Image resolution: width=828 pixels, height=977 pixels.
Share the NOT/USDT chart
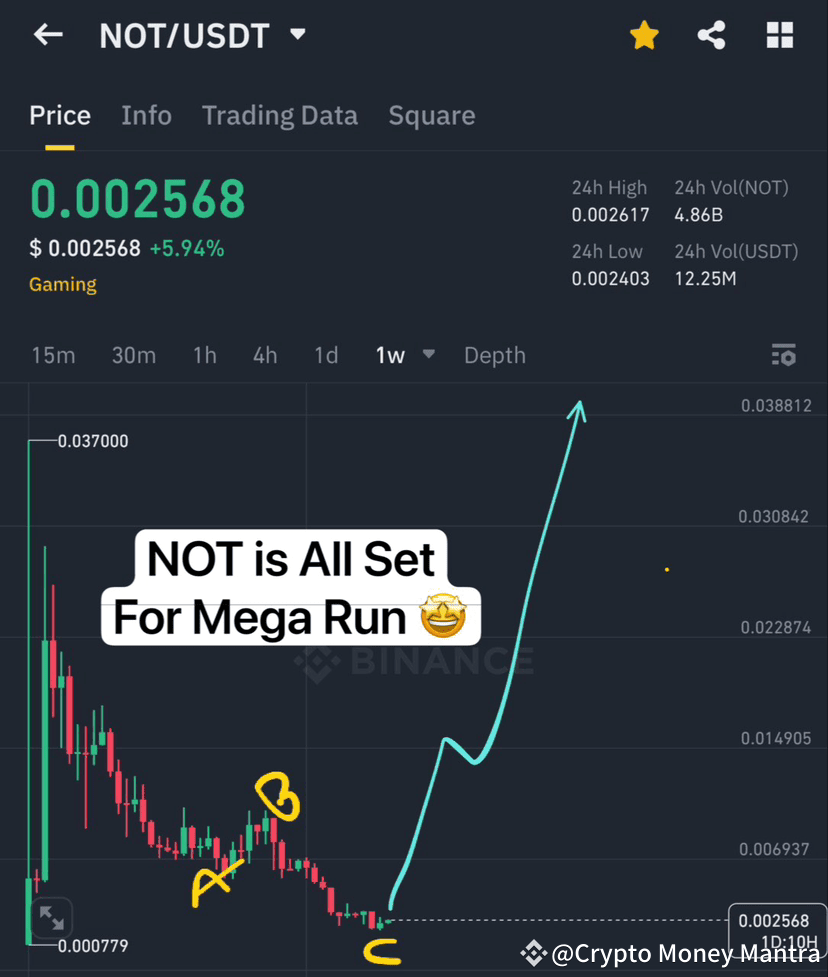click(711, 34)
